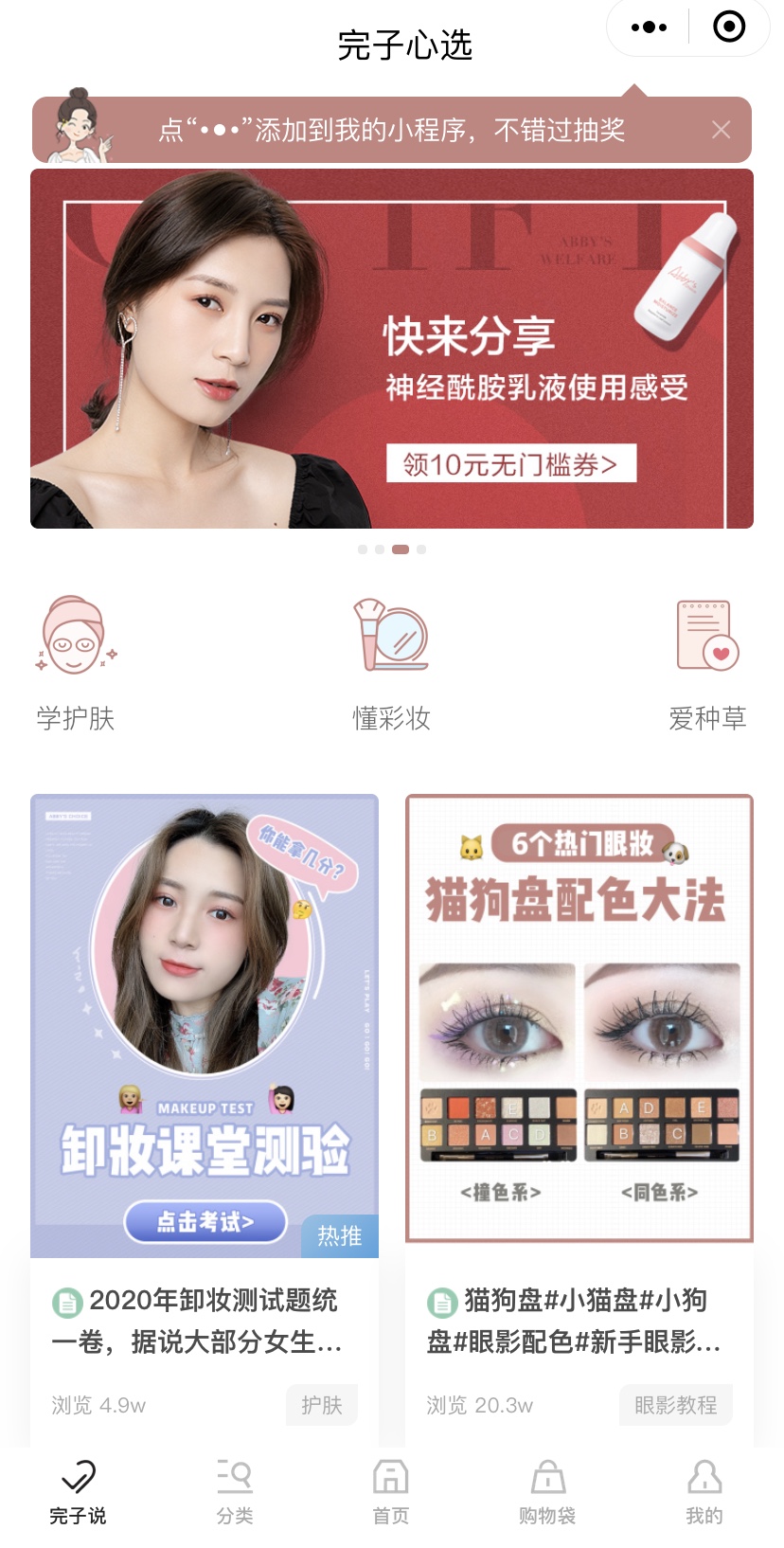Tap the 护肤 tag chip
The image size is (784, 1548).
coord(322,1405)
